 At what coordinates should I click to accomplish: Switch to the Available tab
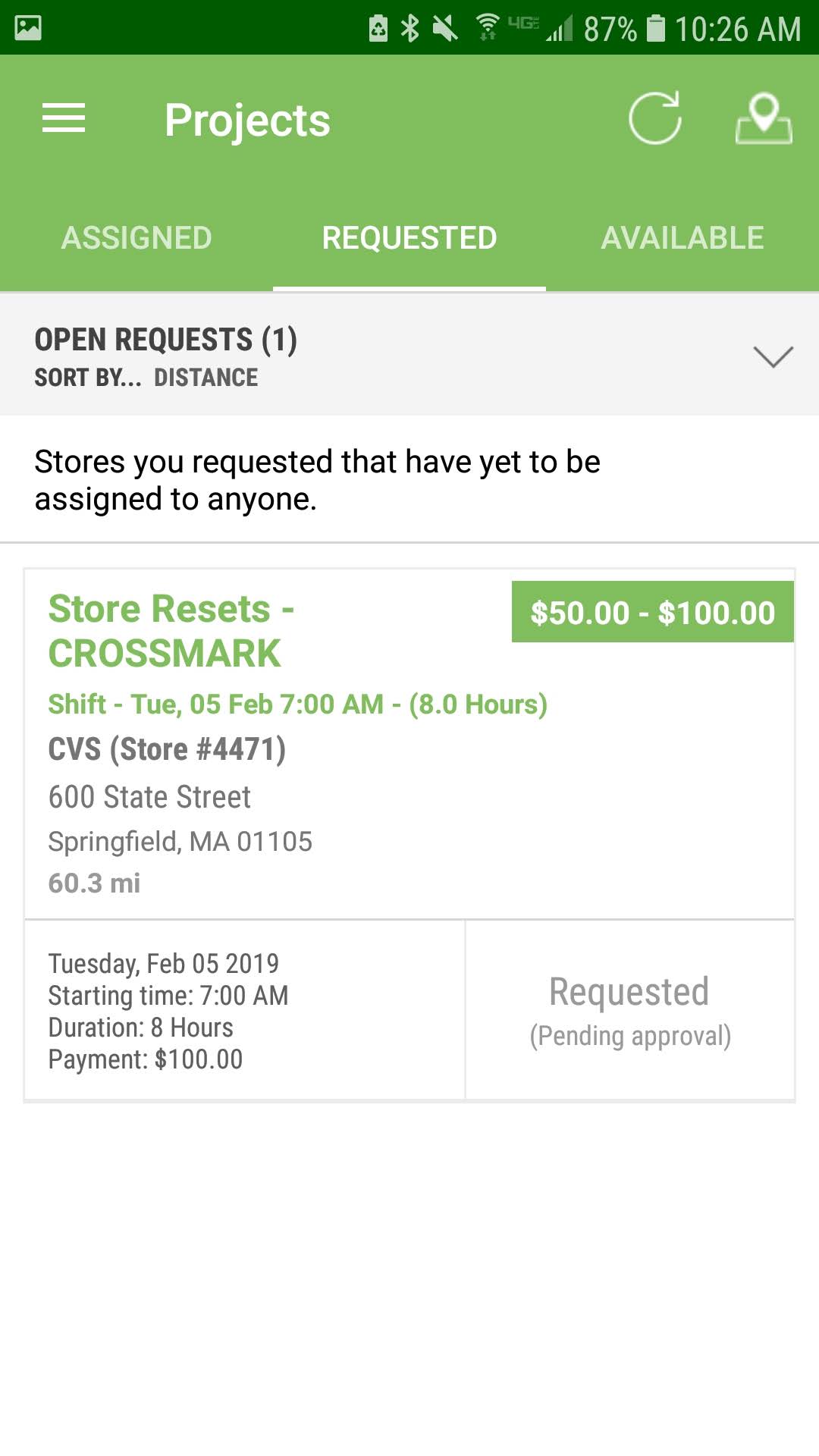(x=682, y=238)
